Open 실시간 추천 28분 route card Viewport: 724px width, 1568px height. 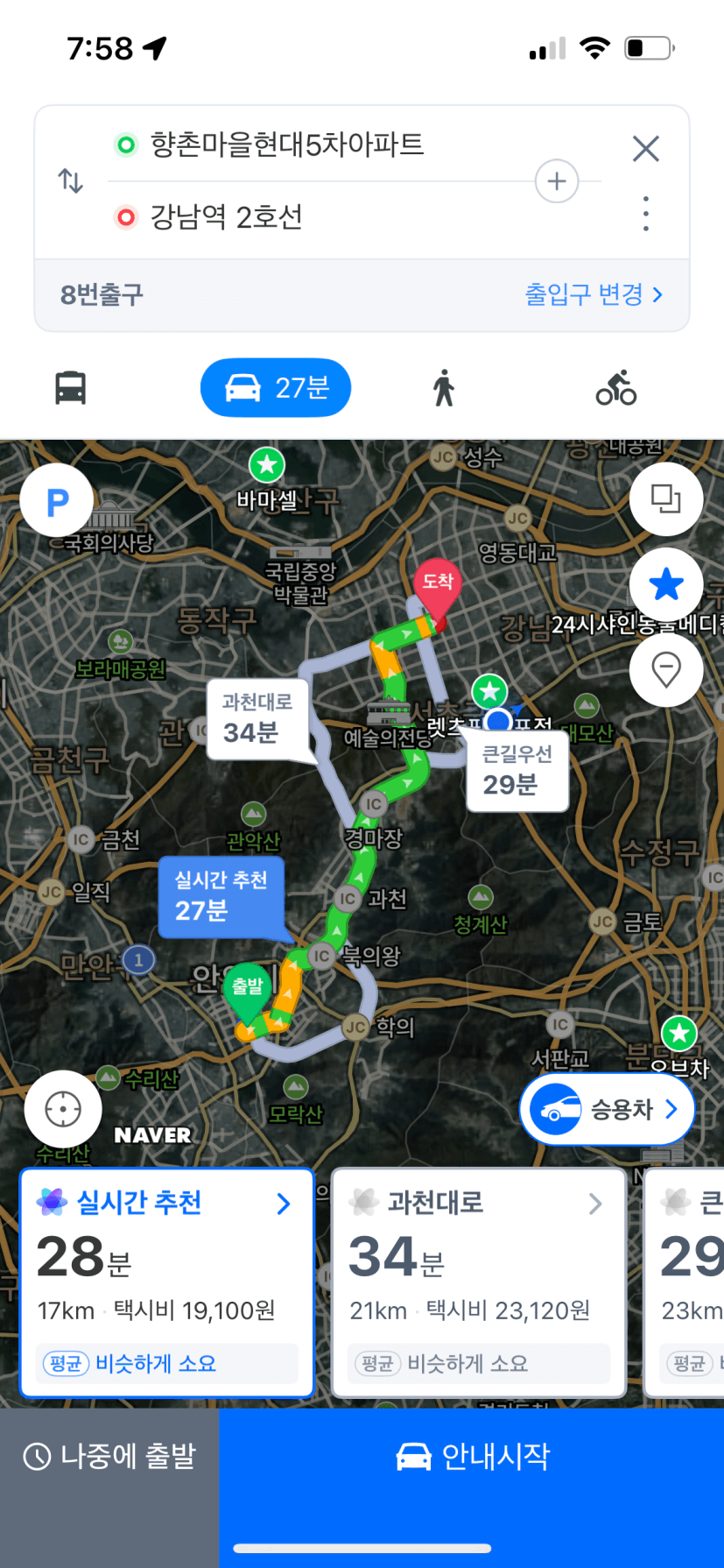[167, 1282]
